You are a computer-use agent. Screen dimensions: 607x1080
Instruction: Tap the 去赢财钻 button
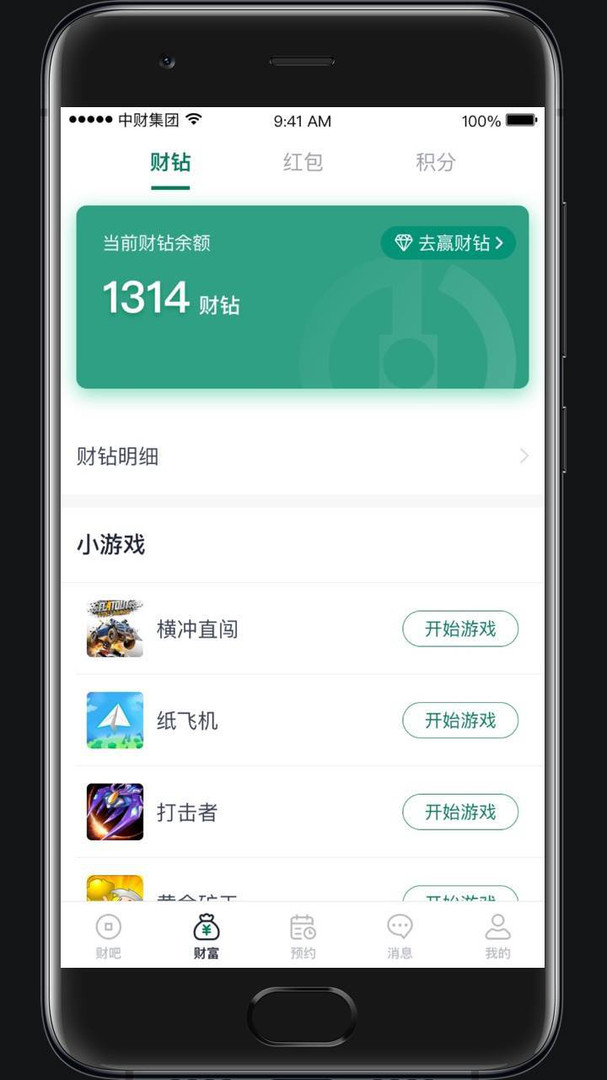point(448,243)
